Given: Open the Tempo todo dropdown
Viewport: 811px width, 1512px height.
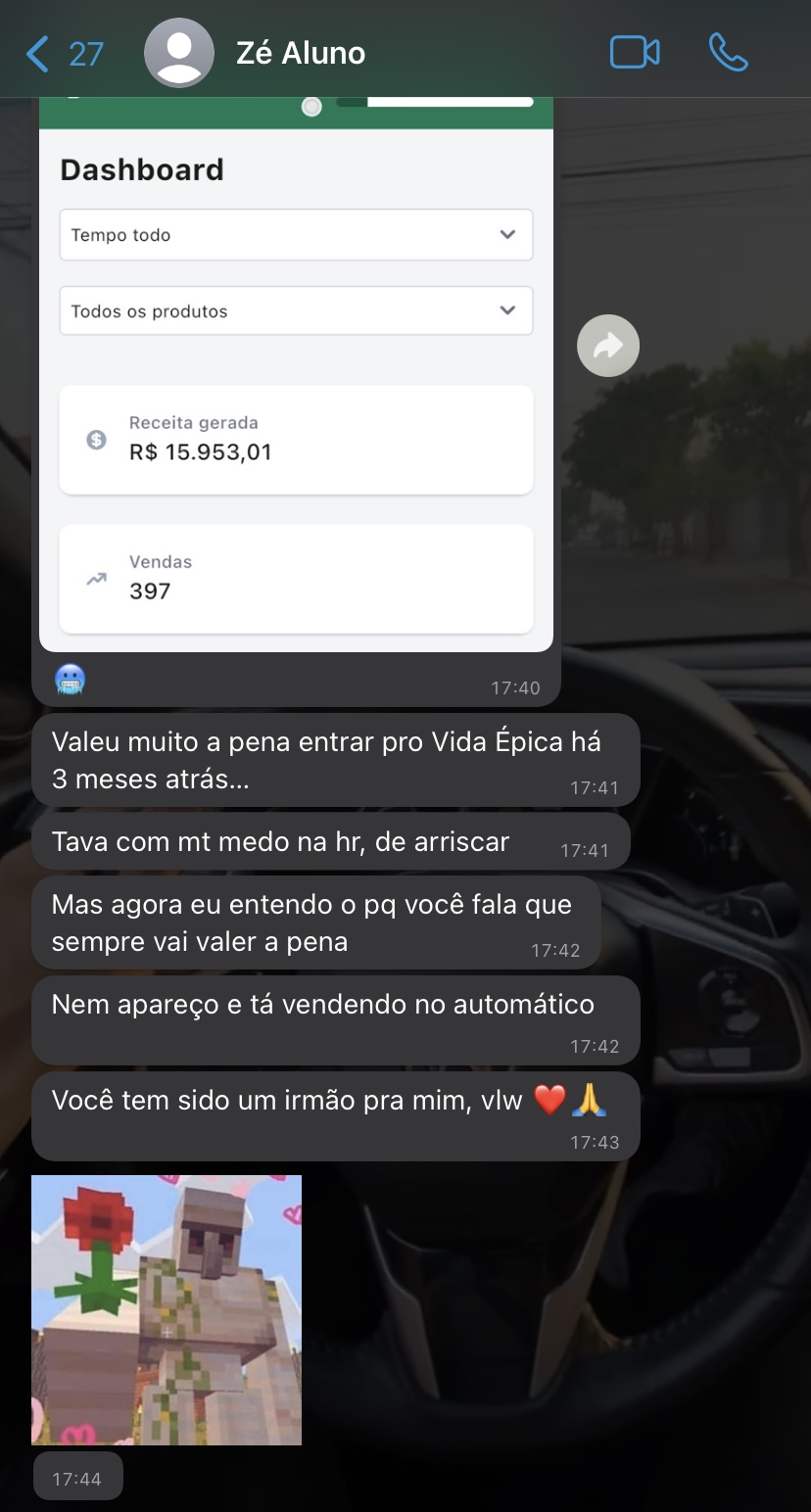Looking at the screenshot, I should click(296, 235).
